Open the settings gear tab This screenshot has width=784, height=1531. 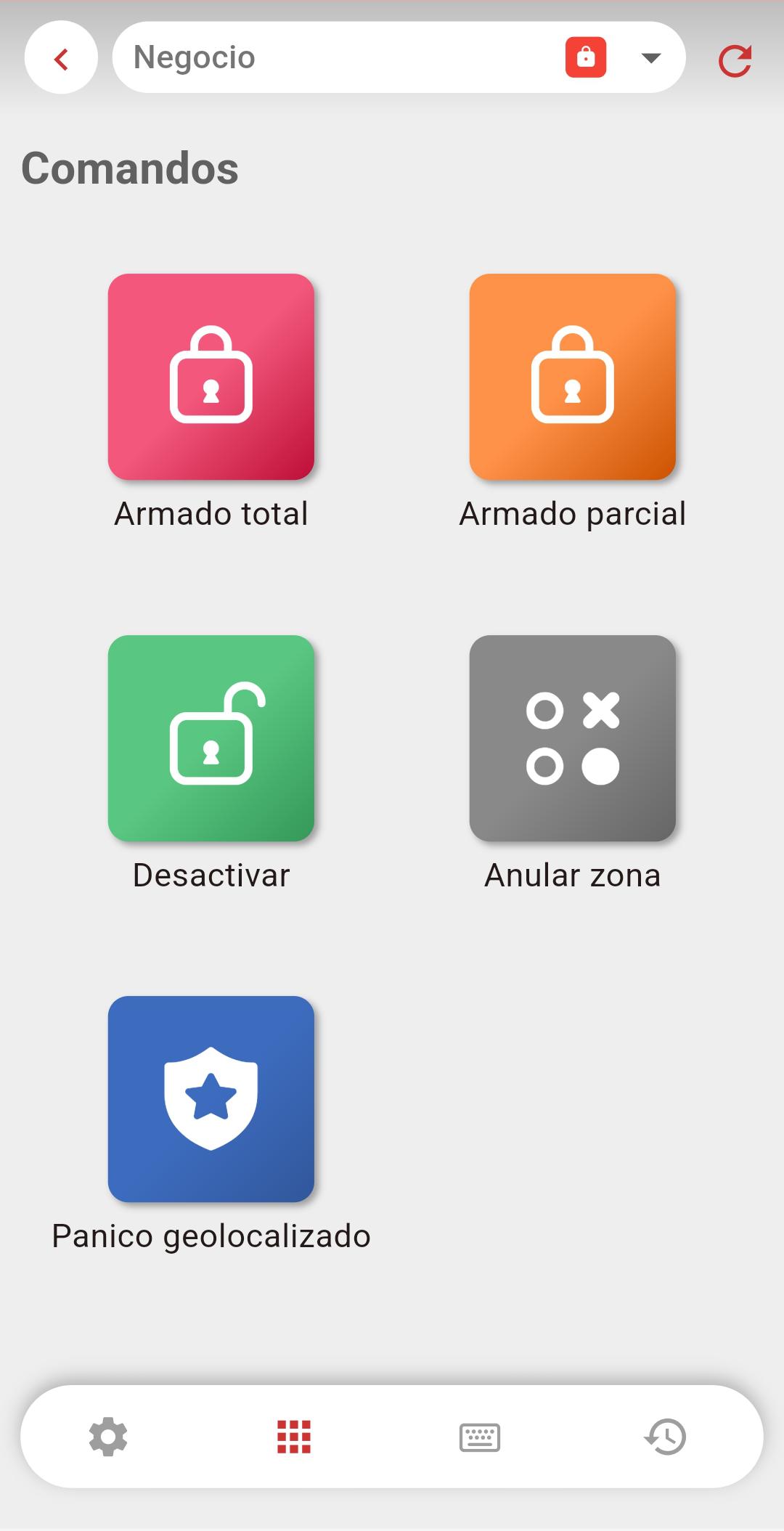tap(108, 1437)
